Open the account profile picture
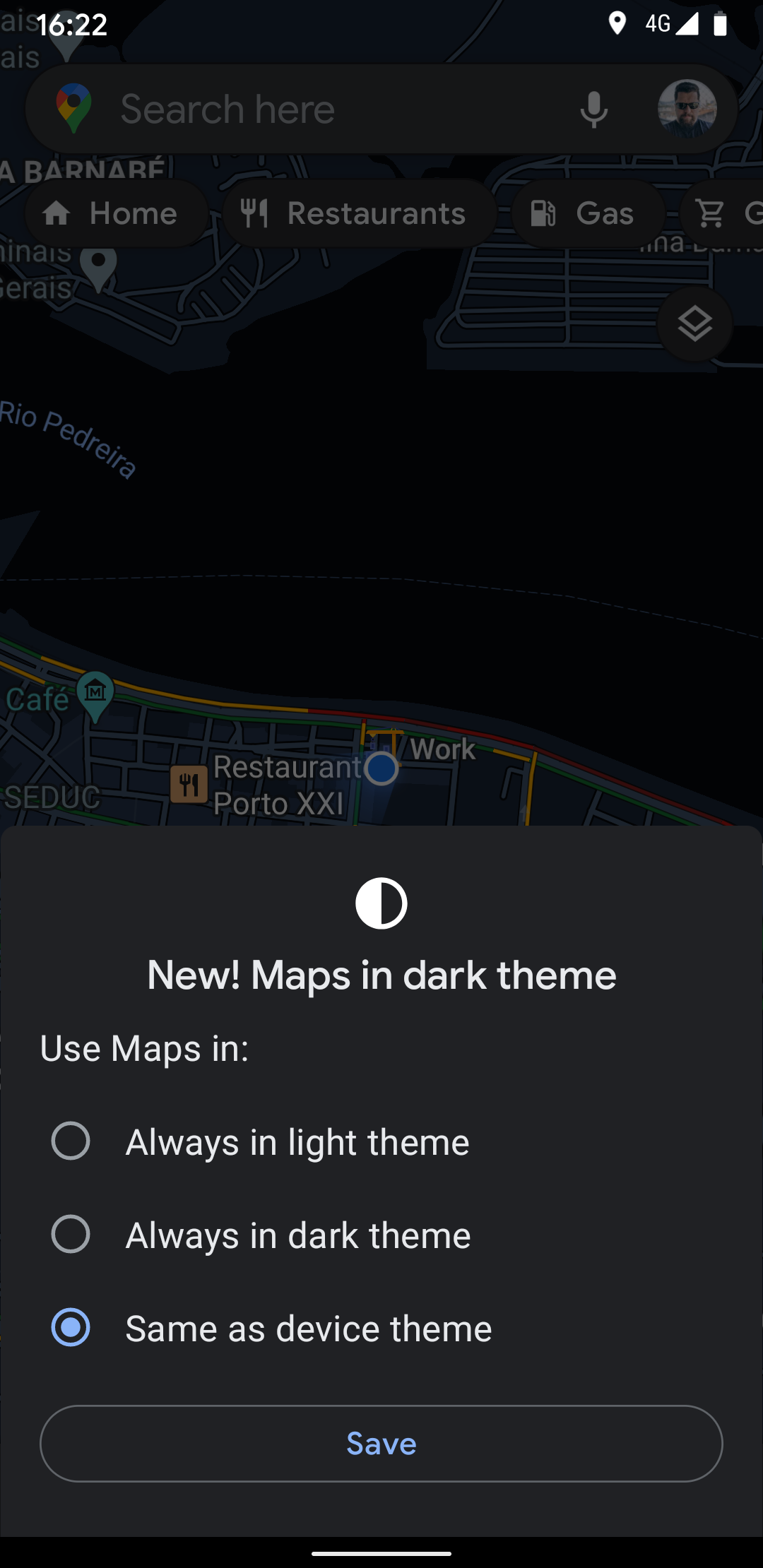 coord(687,109)
